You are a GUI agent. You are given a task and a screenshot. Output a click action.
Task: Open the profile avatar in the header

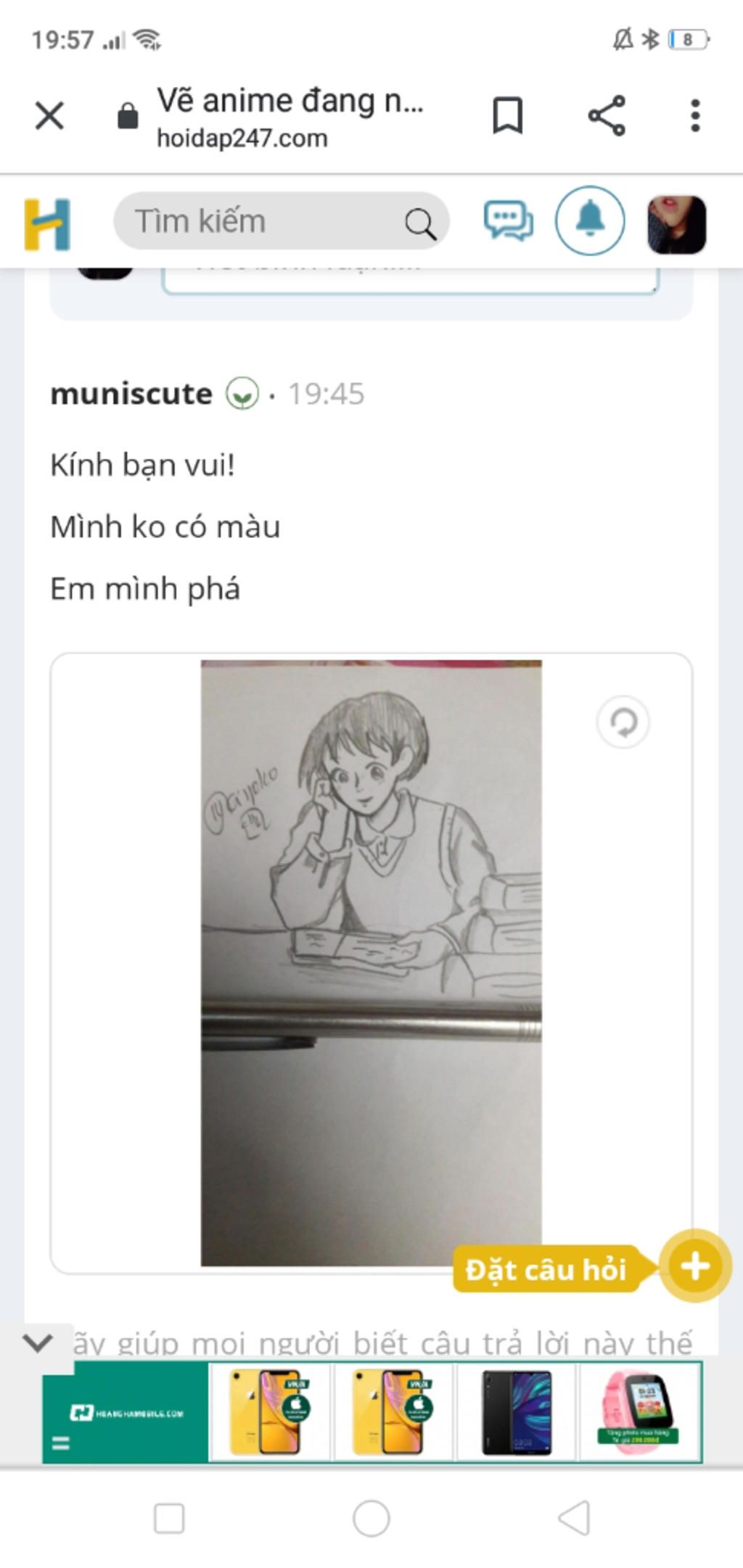click(x=676, y=224)
